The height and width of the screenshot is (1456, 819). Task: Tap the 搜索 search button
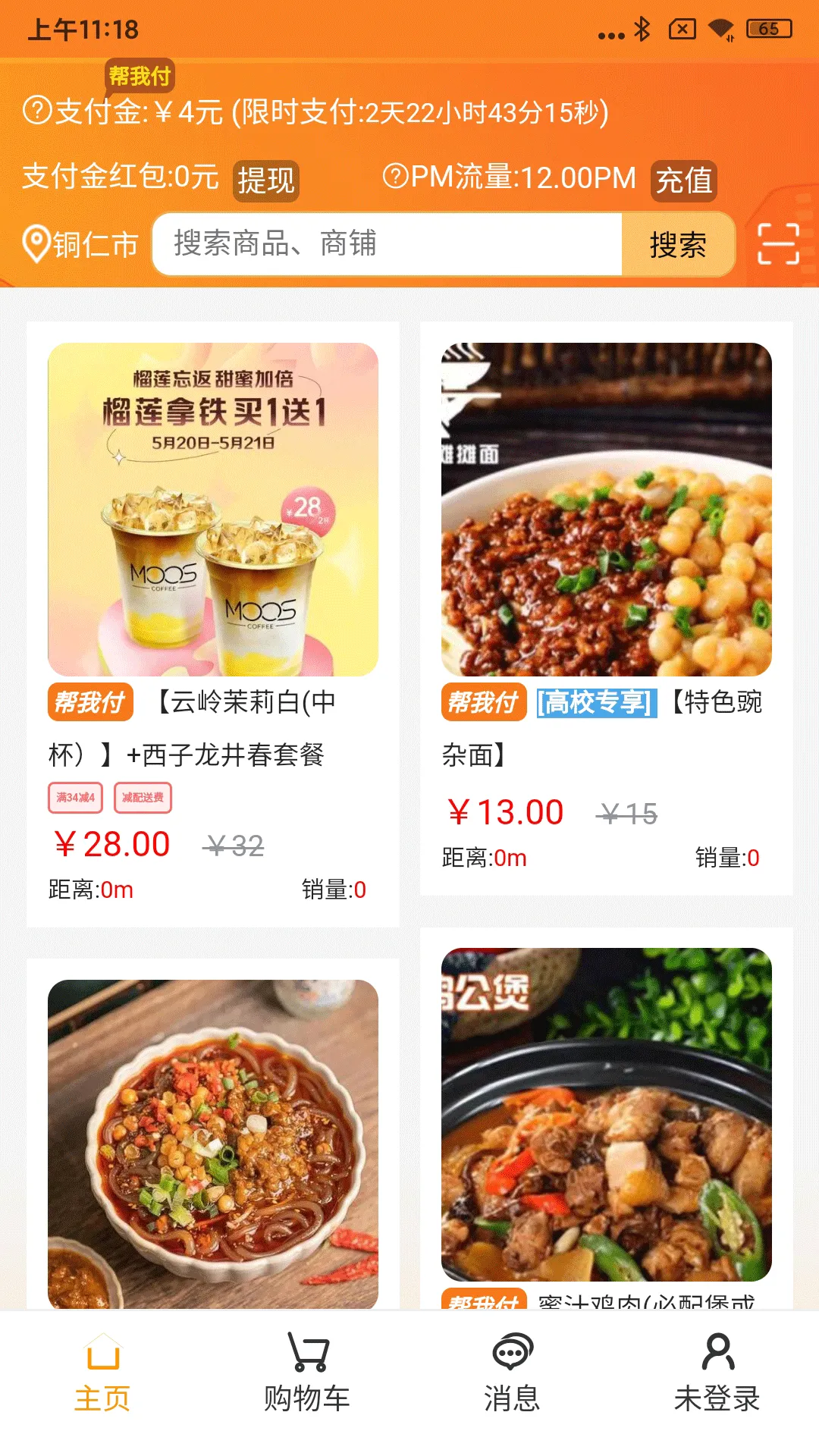(x=679, y=244)
